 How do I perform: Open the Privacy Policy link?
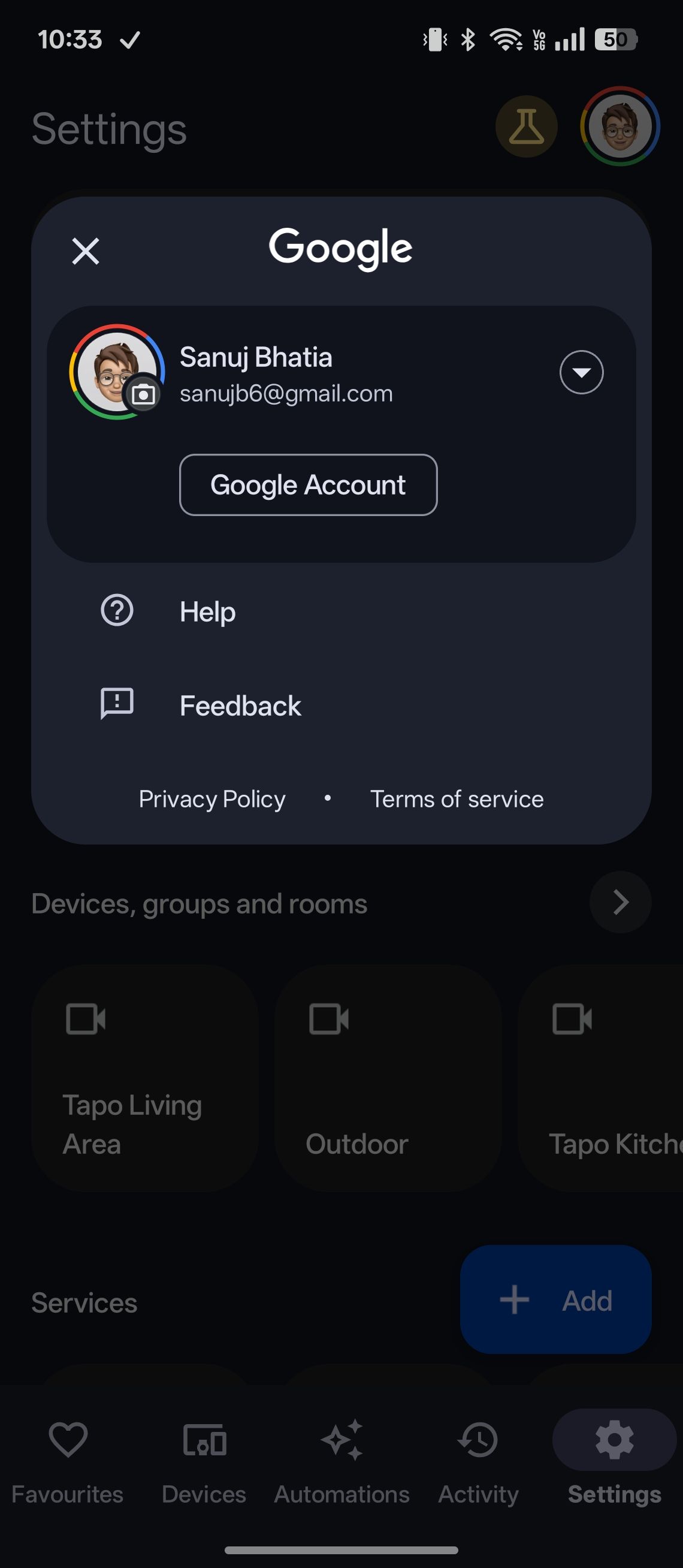pos(211,798)
